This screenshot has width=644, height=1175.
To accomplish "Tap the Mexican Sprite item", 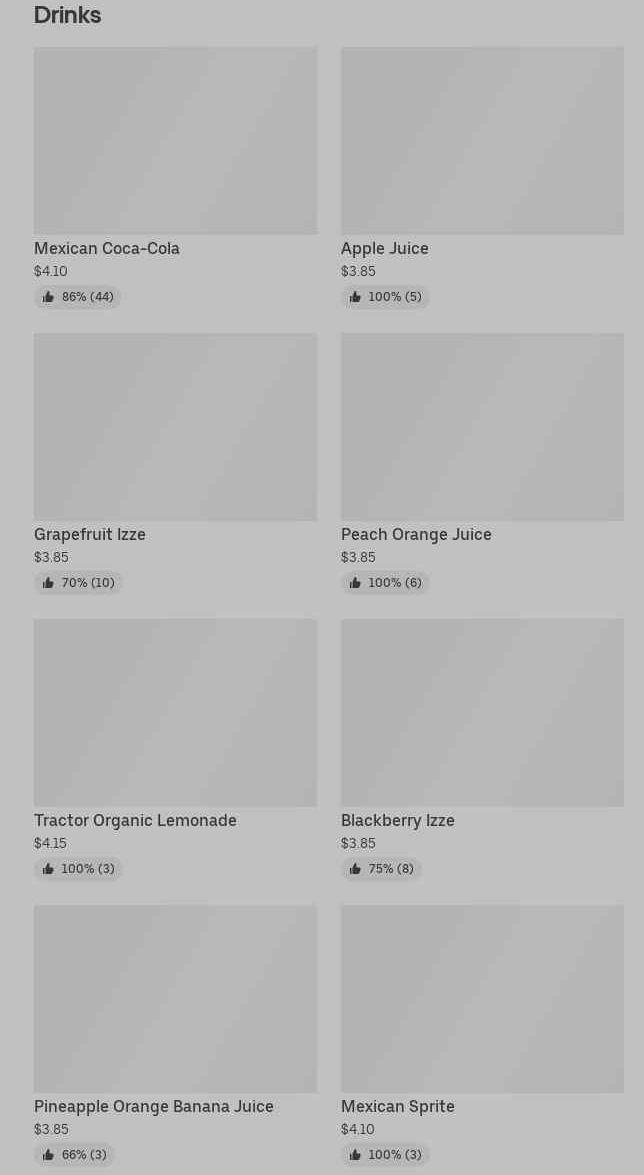I will pyautogui.click(x=482, y=1036).
